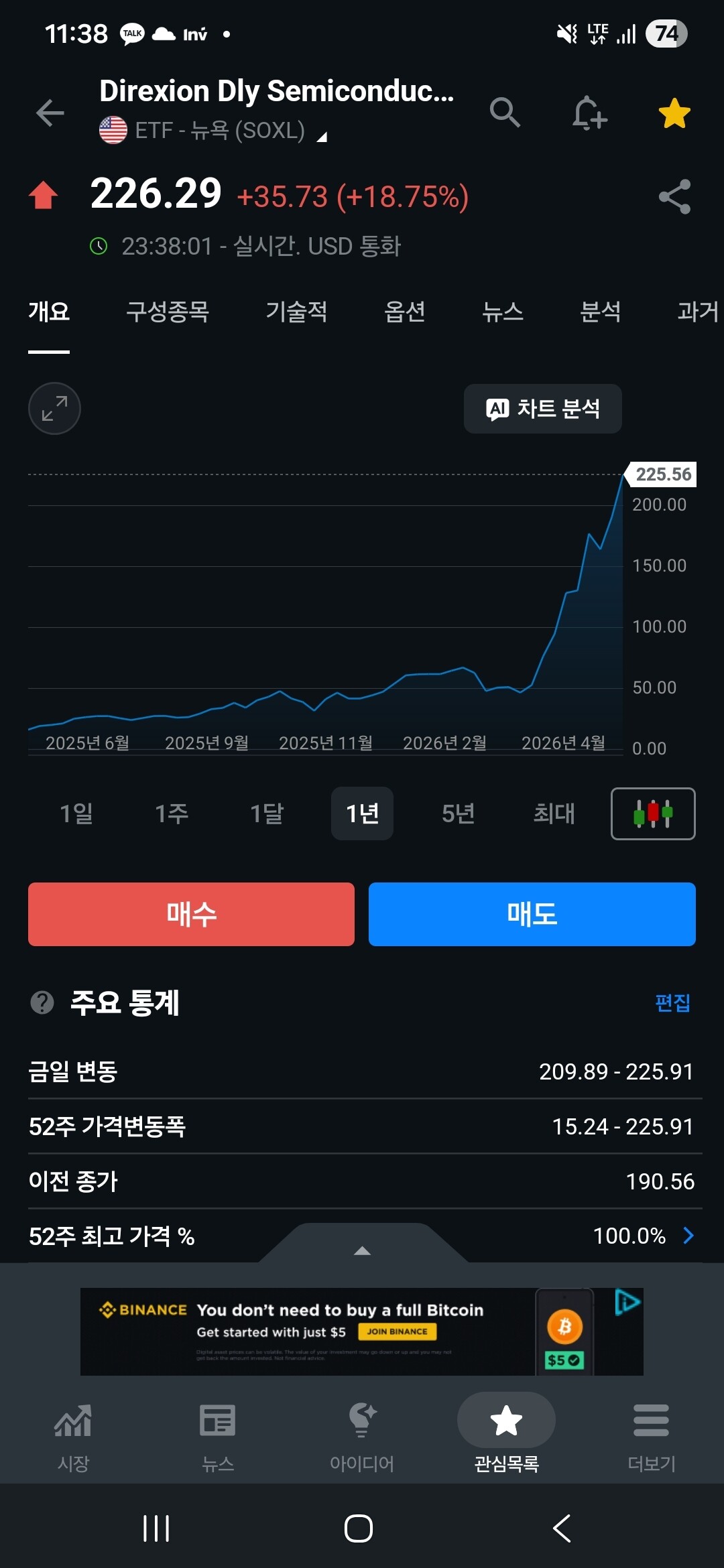This screenshot has width=724, height=1568.
Task: Tap the red 매수 button
Action: click(191, 914)
